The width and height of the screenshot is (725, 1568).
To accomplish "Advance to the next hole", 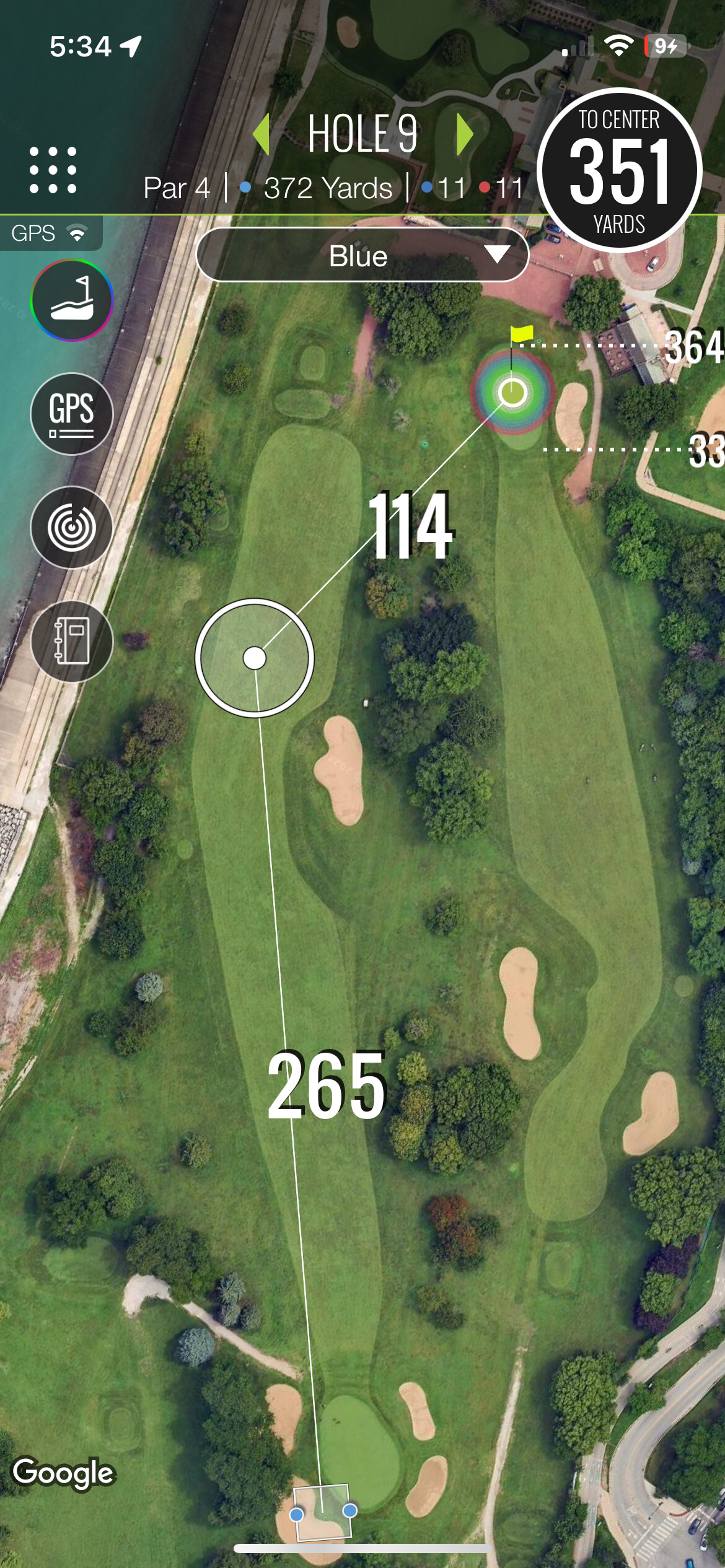I will click(x=465, y=134).
